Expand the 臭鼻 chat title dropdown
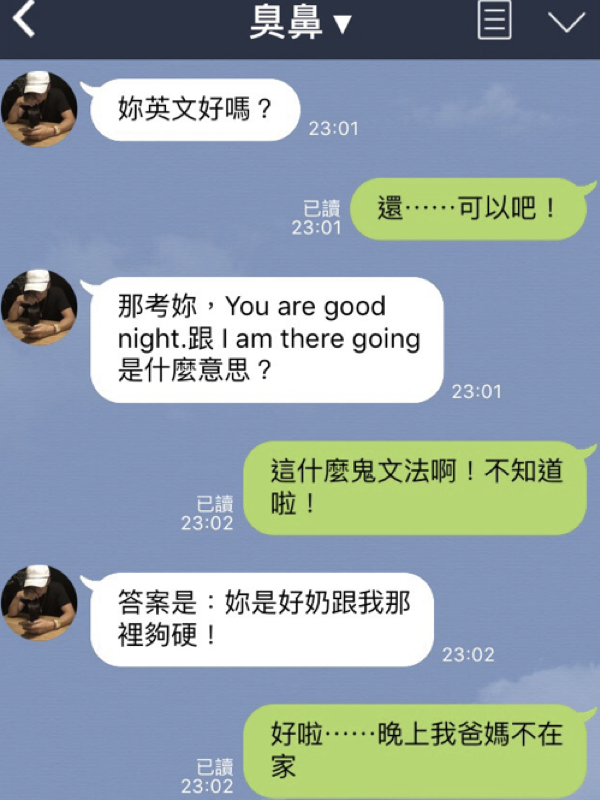Screen dimensions: 600x800 click(x=300, y=22)
